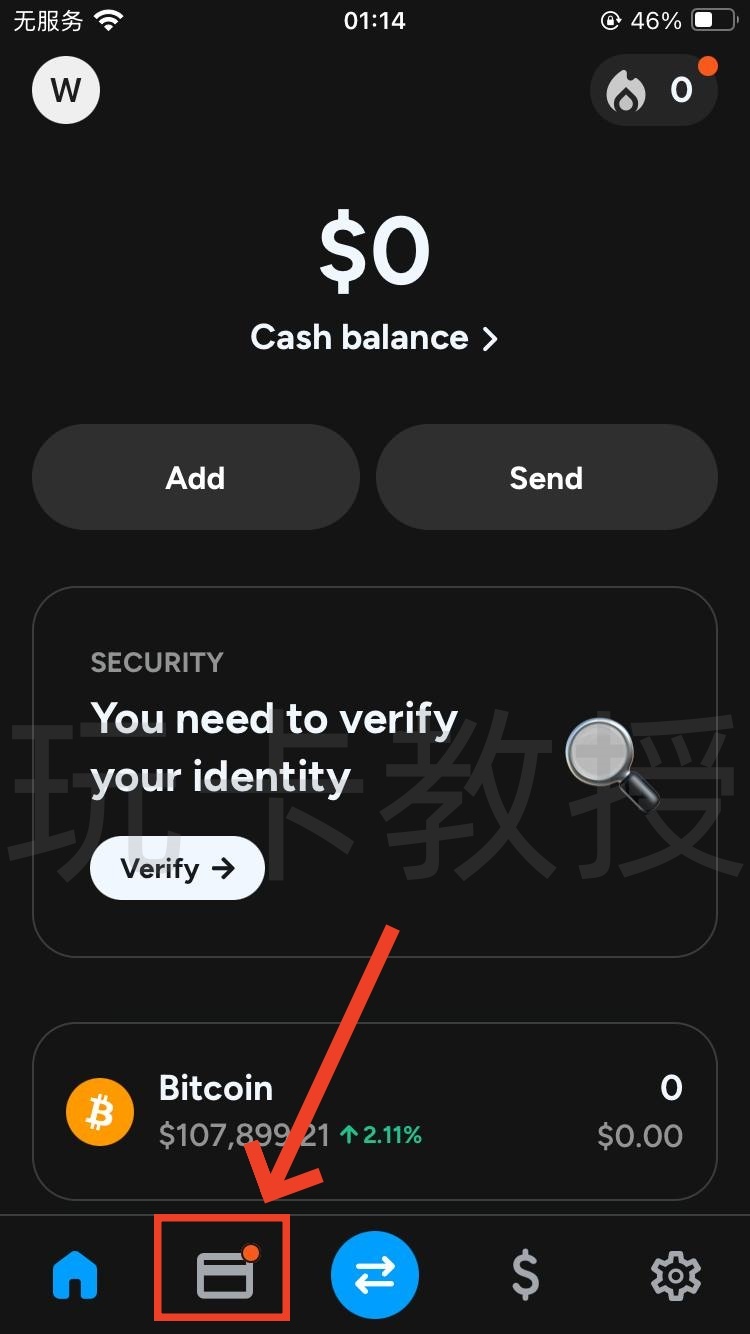Tap Verify to start identity verification
Screen dimensions: 750x1334
[177, 868]
